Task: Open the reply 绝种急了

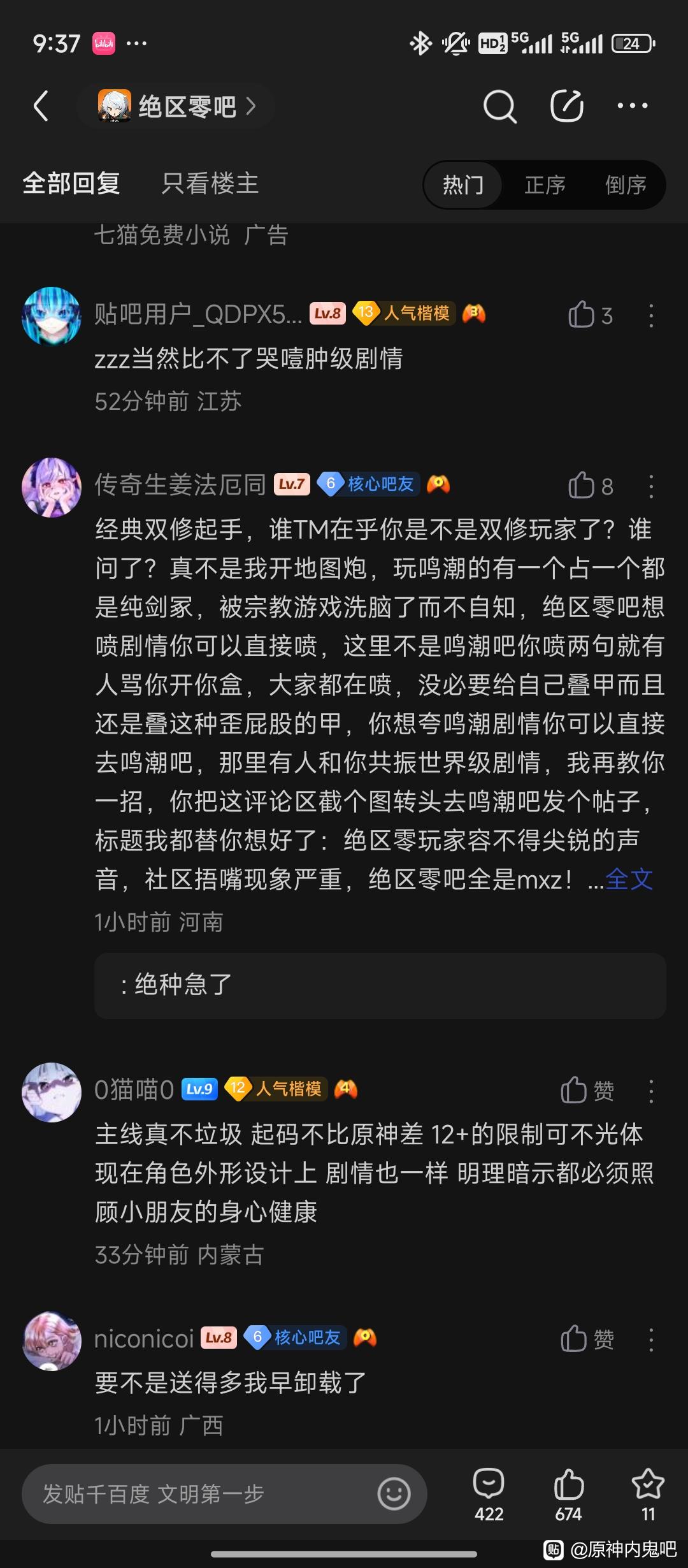Action: 380,985
